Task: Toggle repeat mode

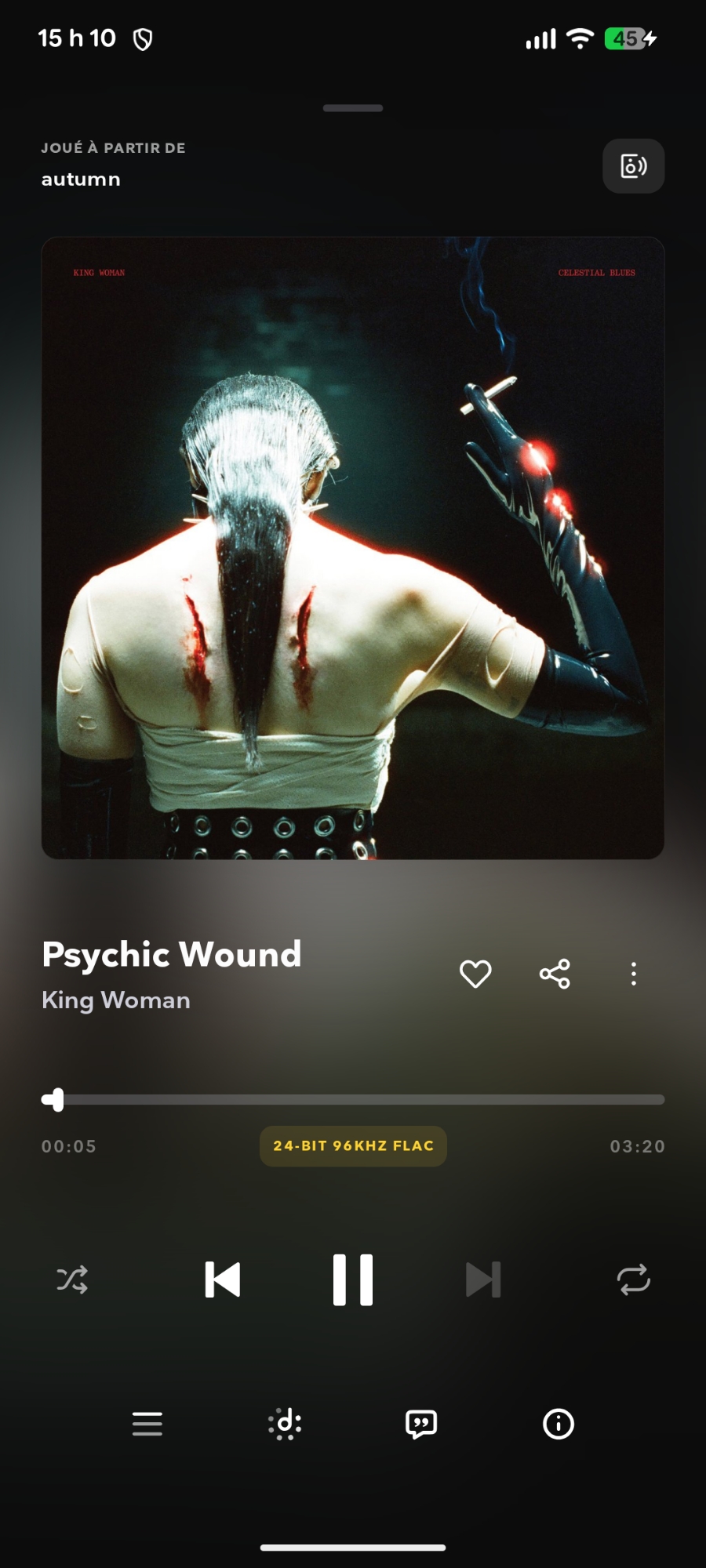Action: tap(634, 1279)
